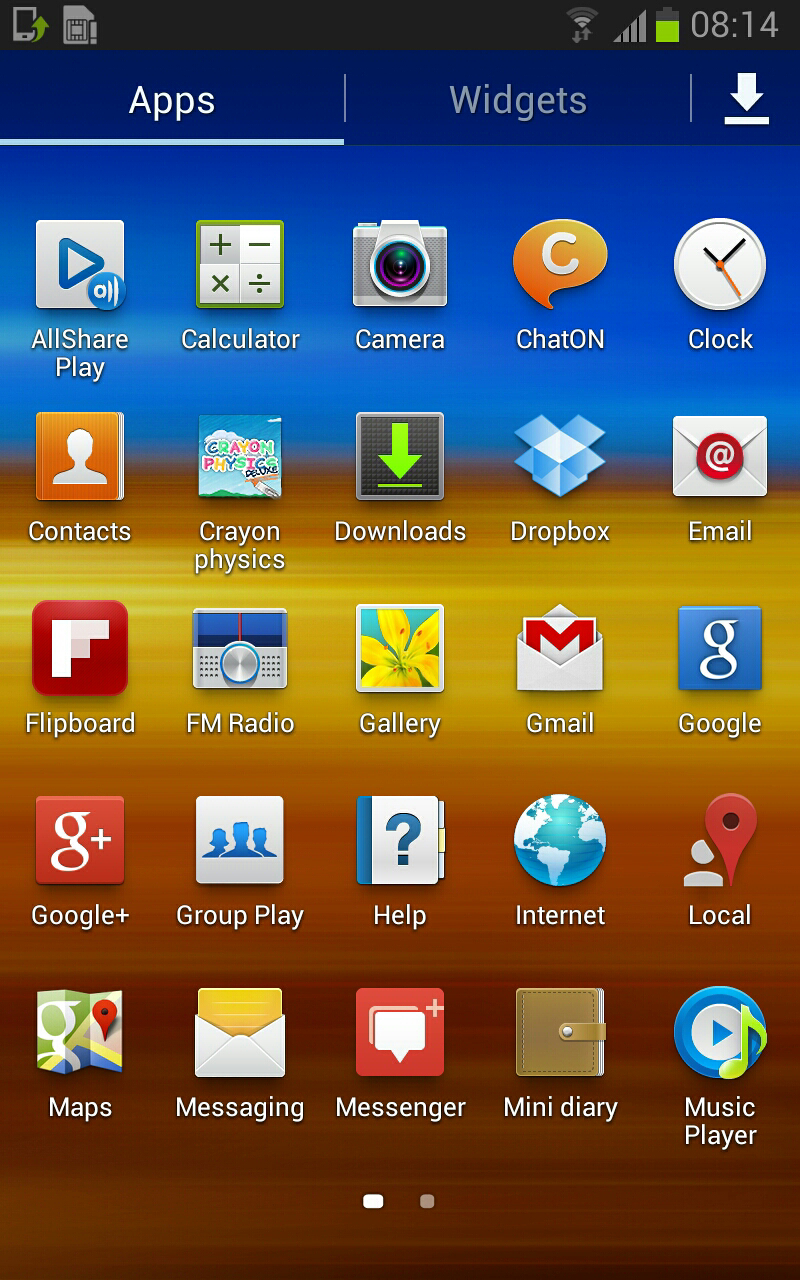The width and height of the screenshot is (800, 1280).
Task: Open Maps
Action: tap(80, 1033)
